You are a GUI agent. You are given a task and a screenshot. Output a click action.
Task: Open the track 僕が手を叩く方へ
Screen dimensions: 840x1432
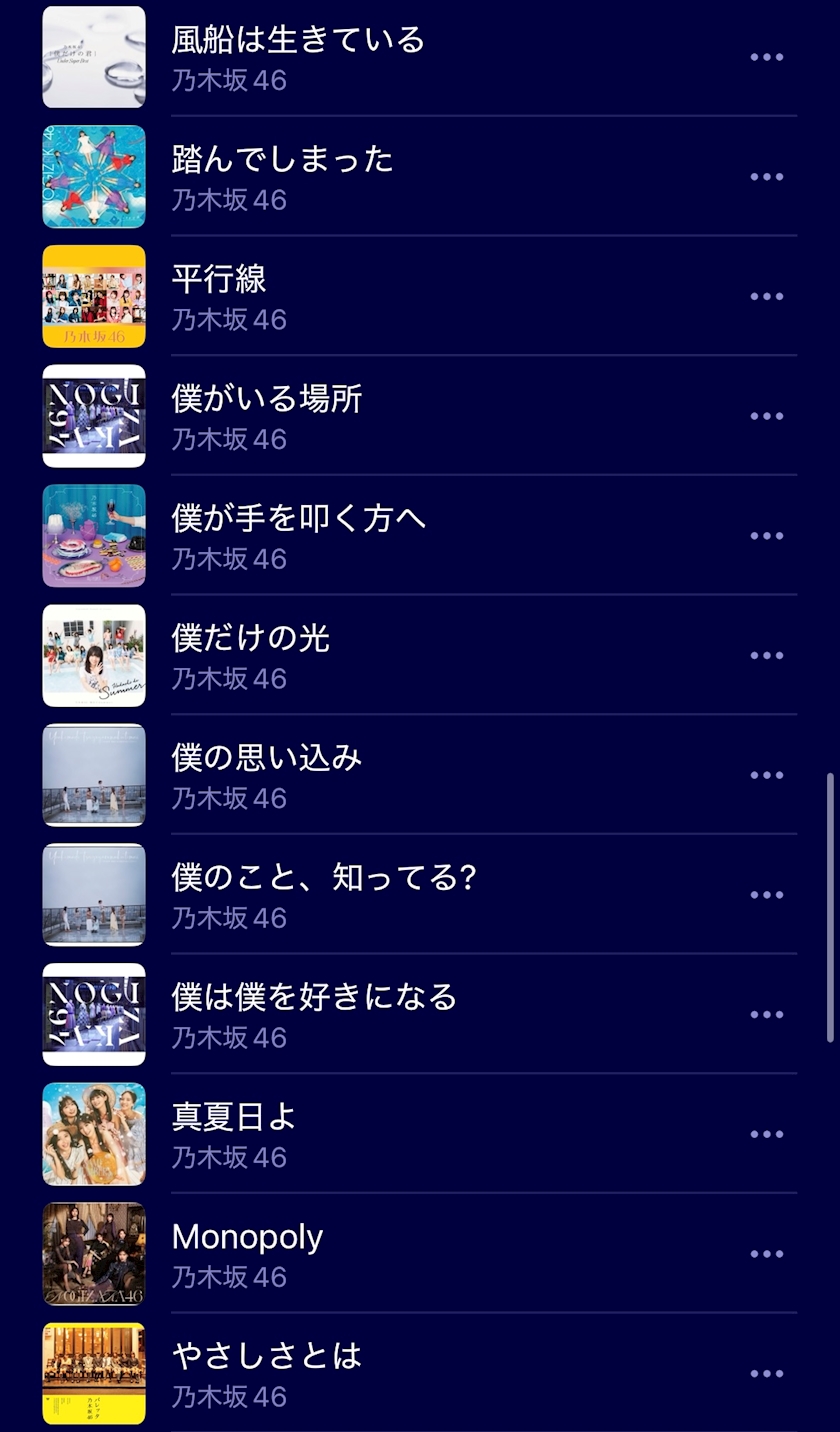click(420, 536)
